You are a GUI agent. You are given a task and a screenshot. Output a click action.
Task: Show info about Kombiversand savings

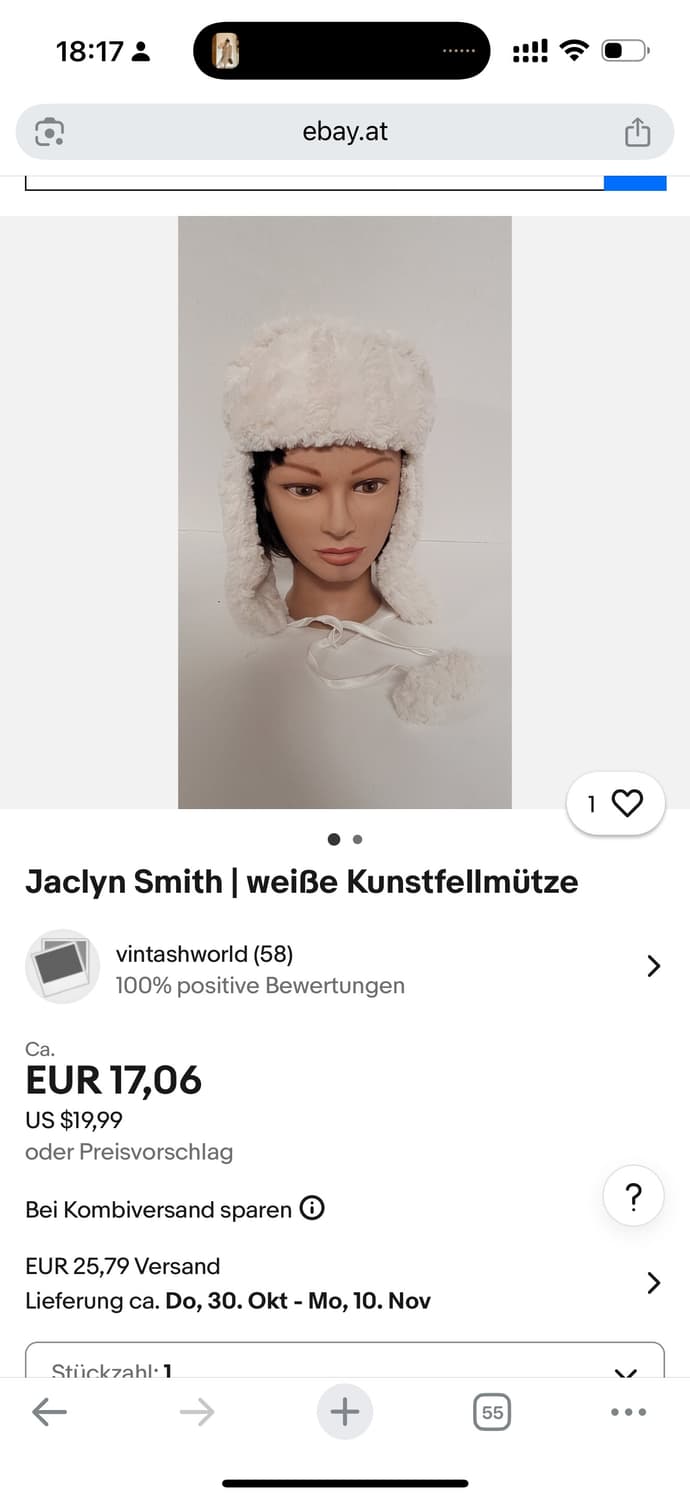(x=313, y=1209)
